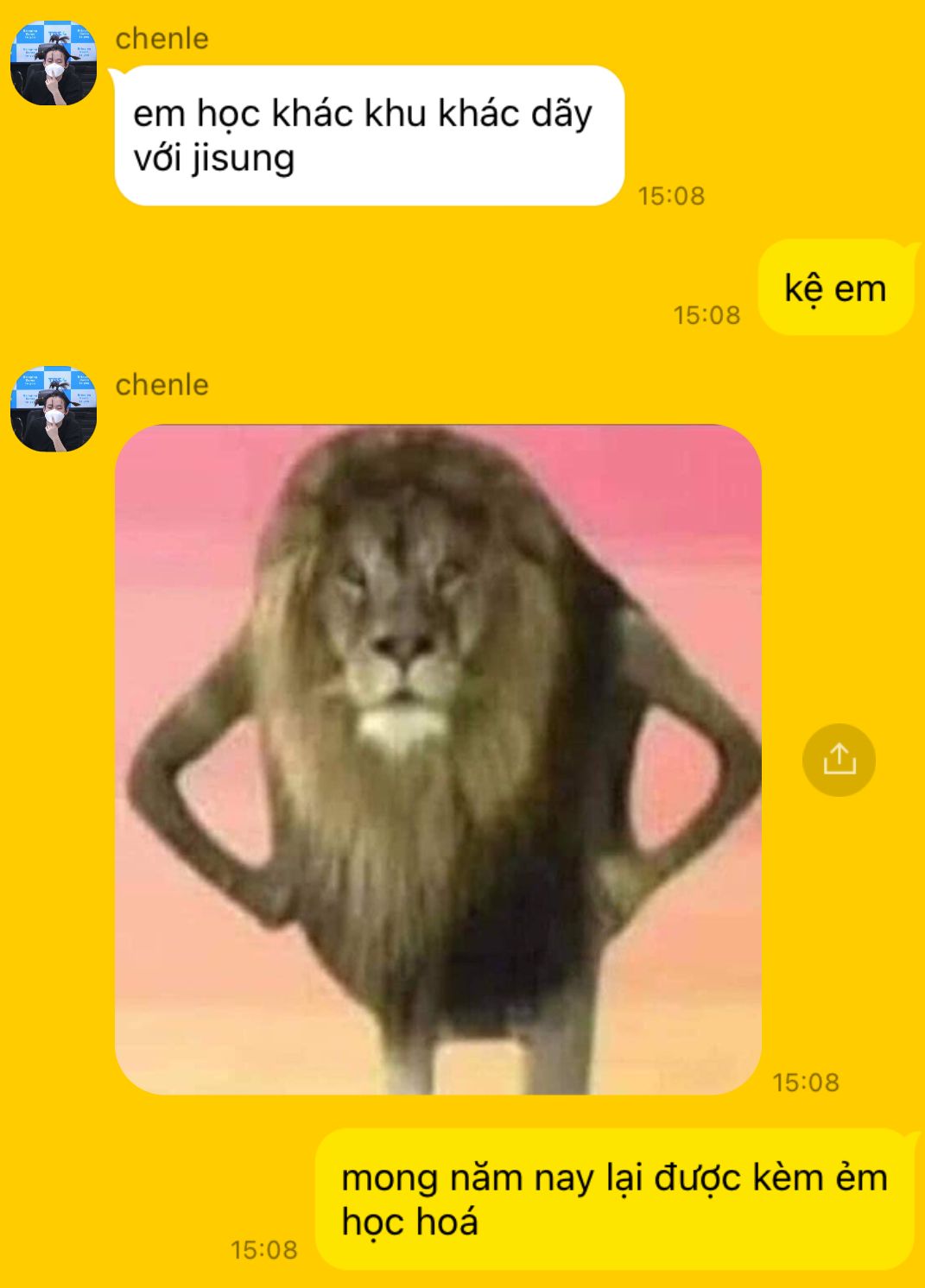Open chenle's avatar above the lion image
The image size is (925, 1288).
[x=54, y=409]
